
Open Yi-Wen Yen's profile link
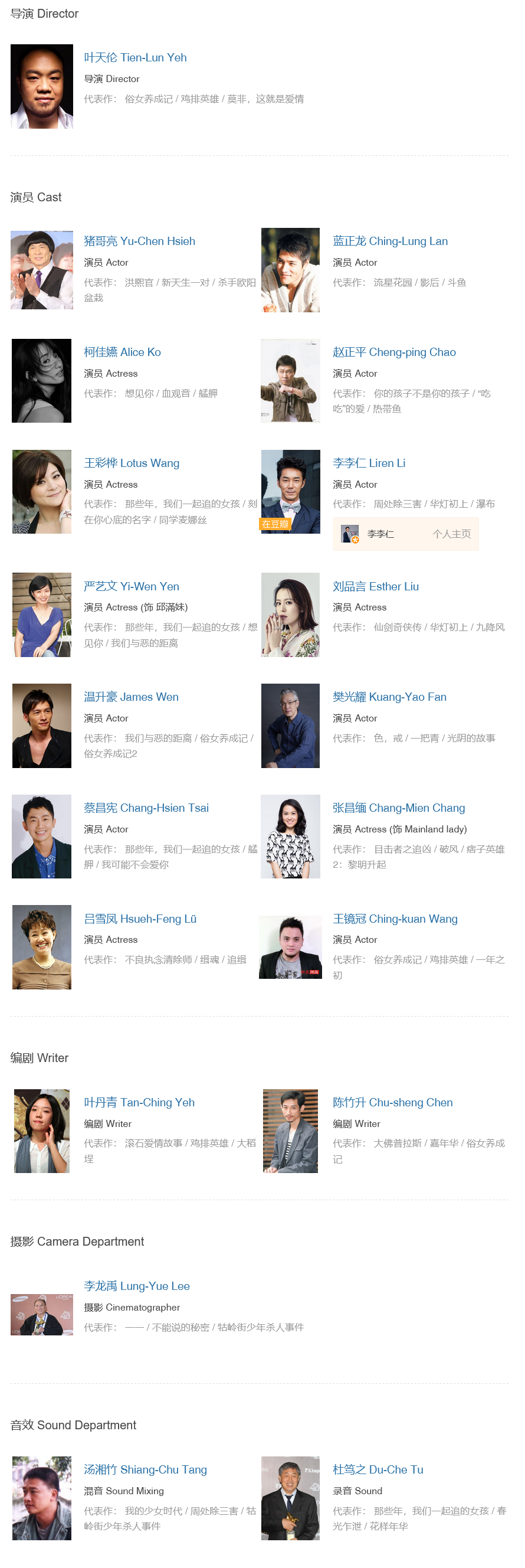click(132, 586)
